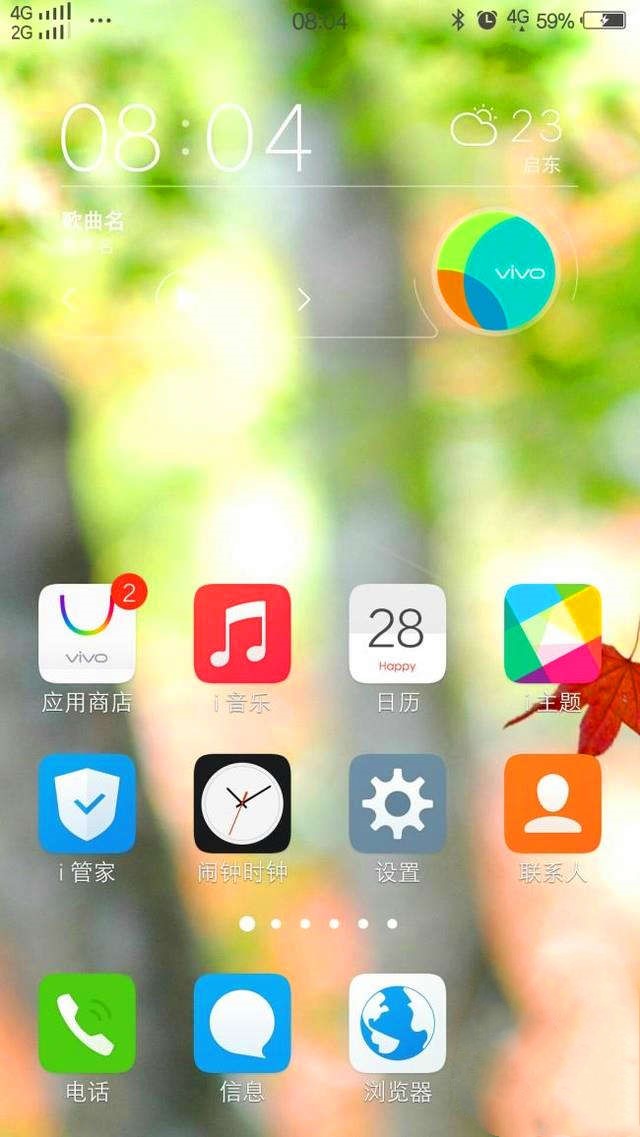Open the Phone dialer (电话)
The height and width of the screenshot is (1137, 640).
(x=87, y=1023)
